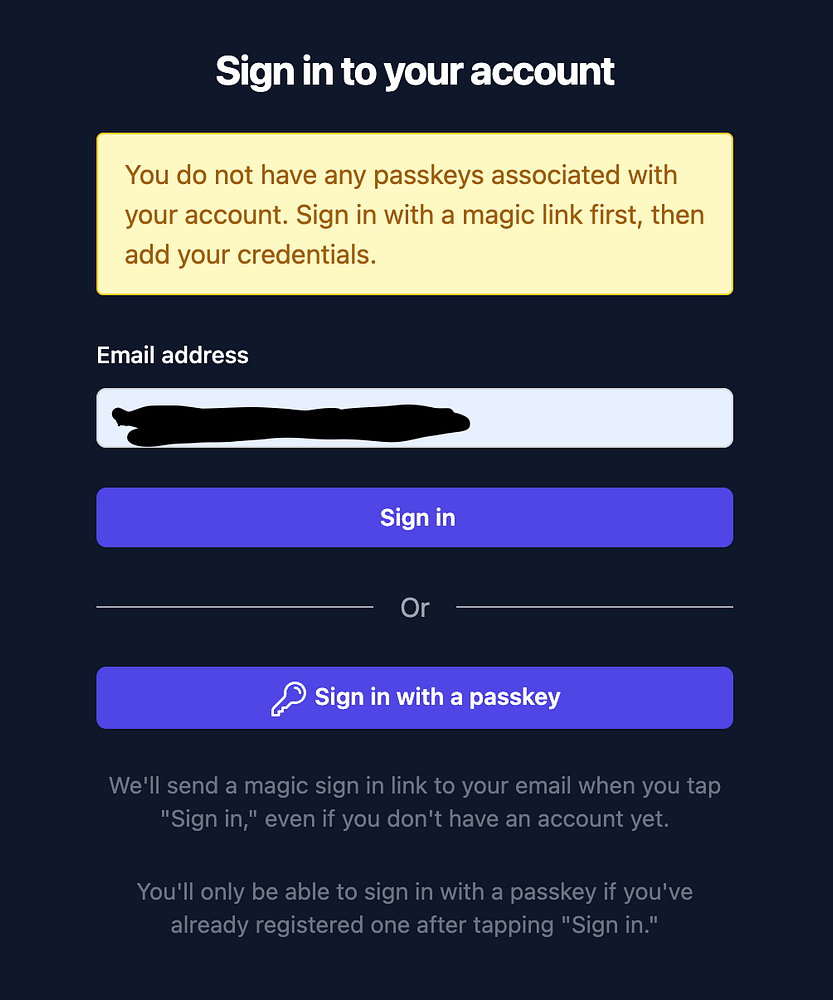Choose Sign in with a passkey

click(414, 698)
